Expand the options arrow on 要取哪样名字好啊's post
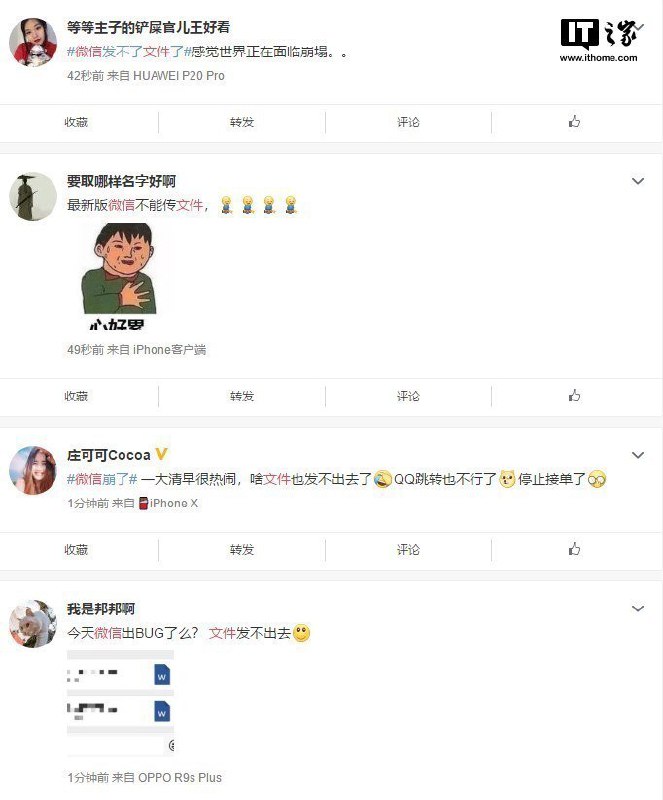This screenshot has height=800, width=663. 637,181
